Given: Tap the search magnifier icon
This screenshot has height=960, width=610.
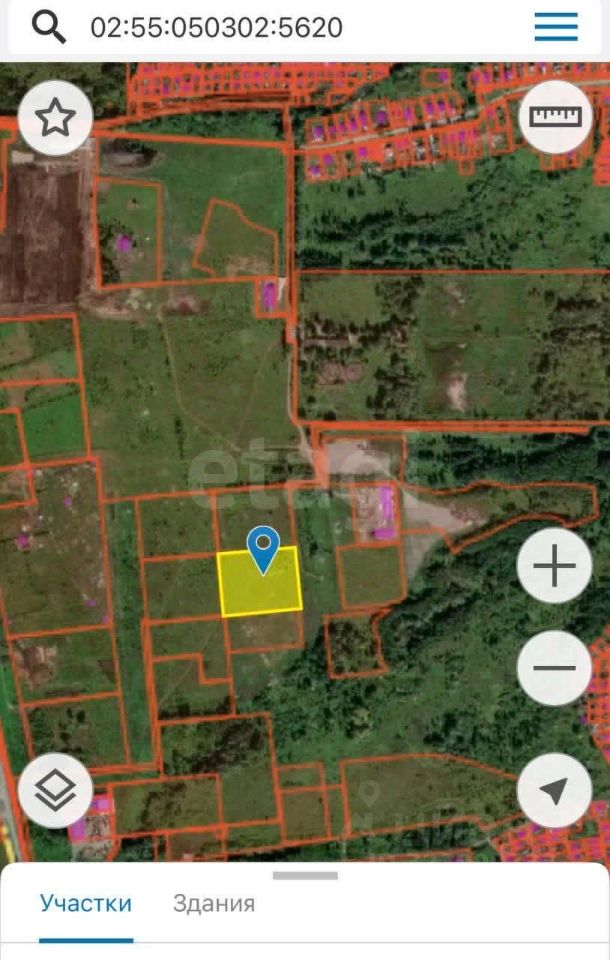Looking at the screenshot, I should pos(48,27).
